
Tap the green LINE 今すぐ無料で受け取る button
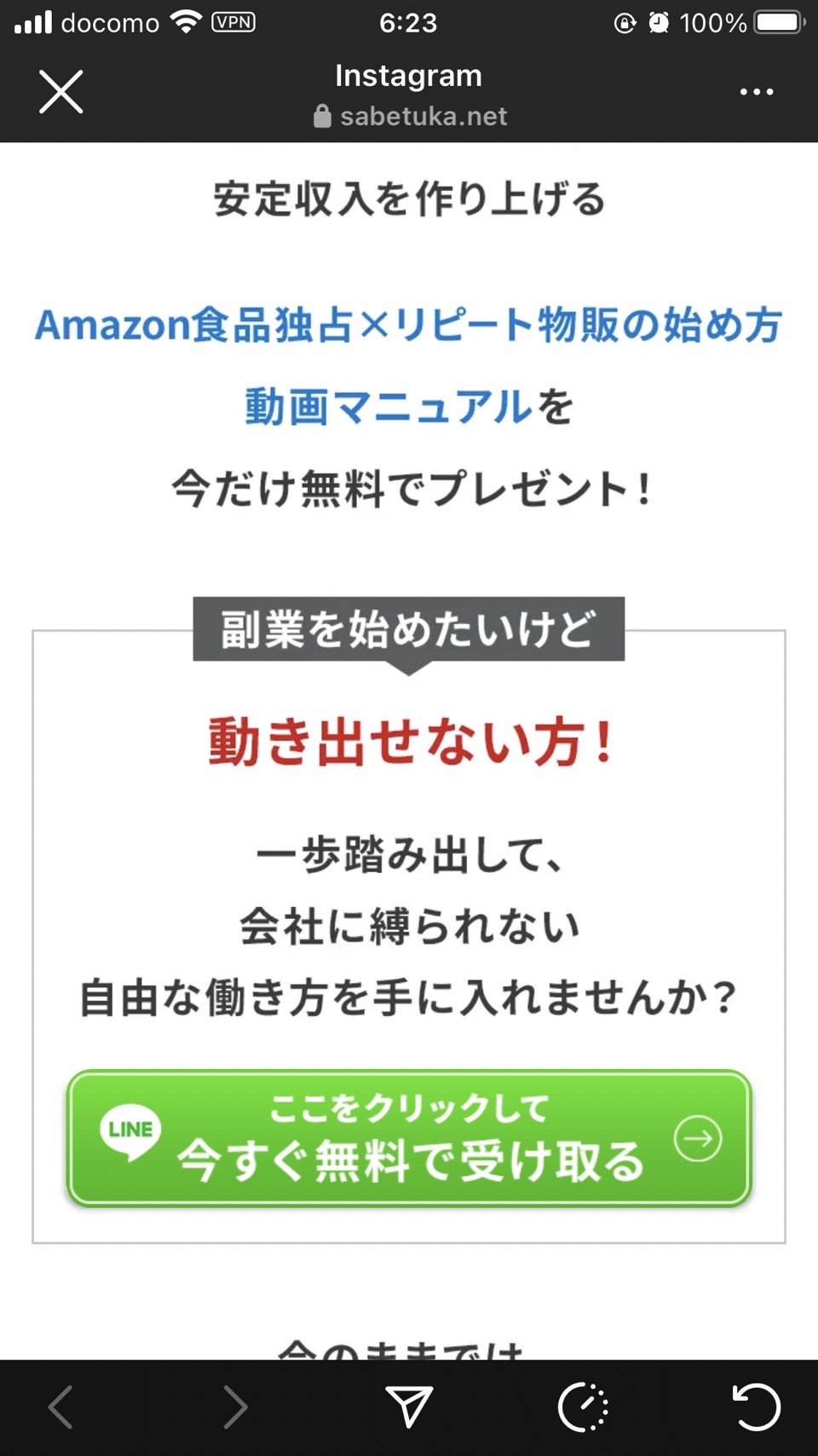[409, 1139]
